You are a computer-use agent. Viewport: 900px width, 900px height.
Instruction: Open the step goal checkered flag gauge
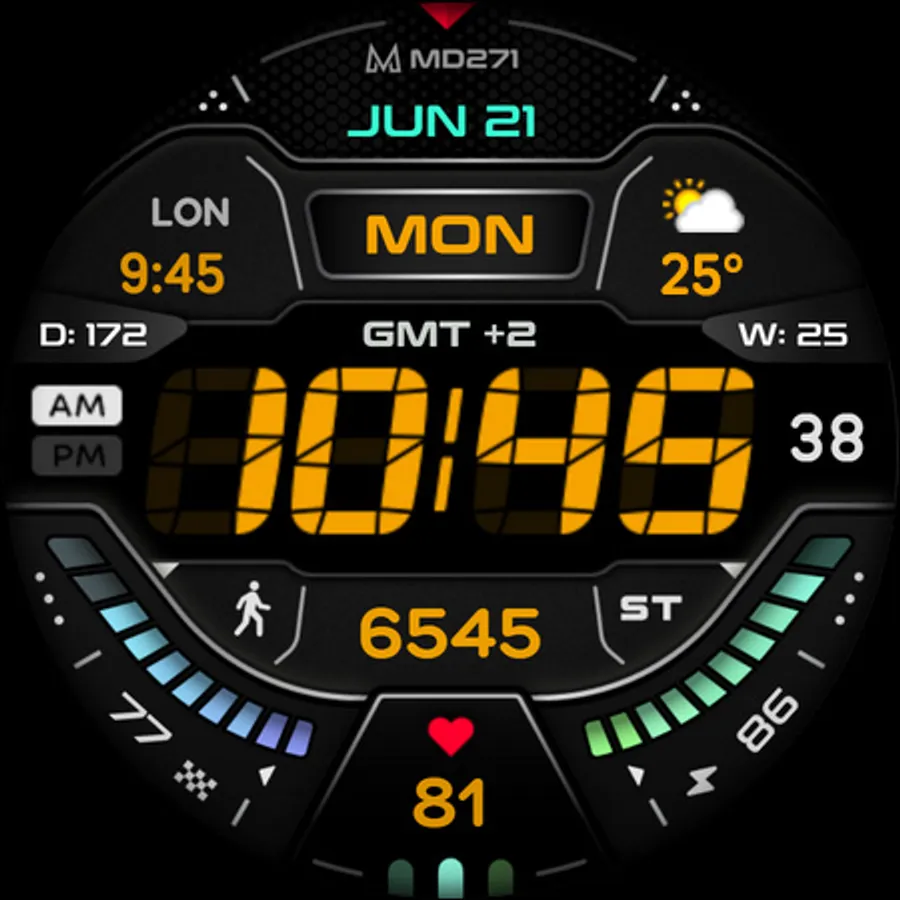point(196,780)
